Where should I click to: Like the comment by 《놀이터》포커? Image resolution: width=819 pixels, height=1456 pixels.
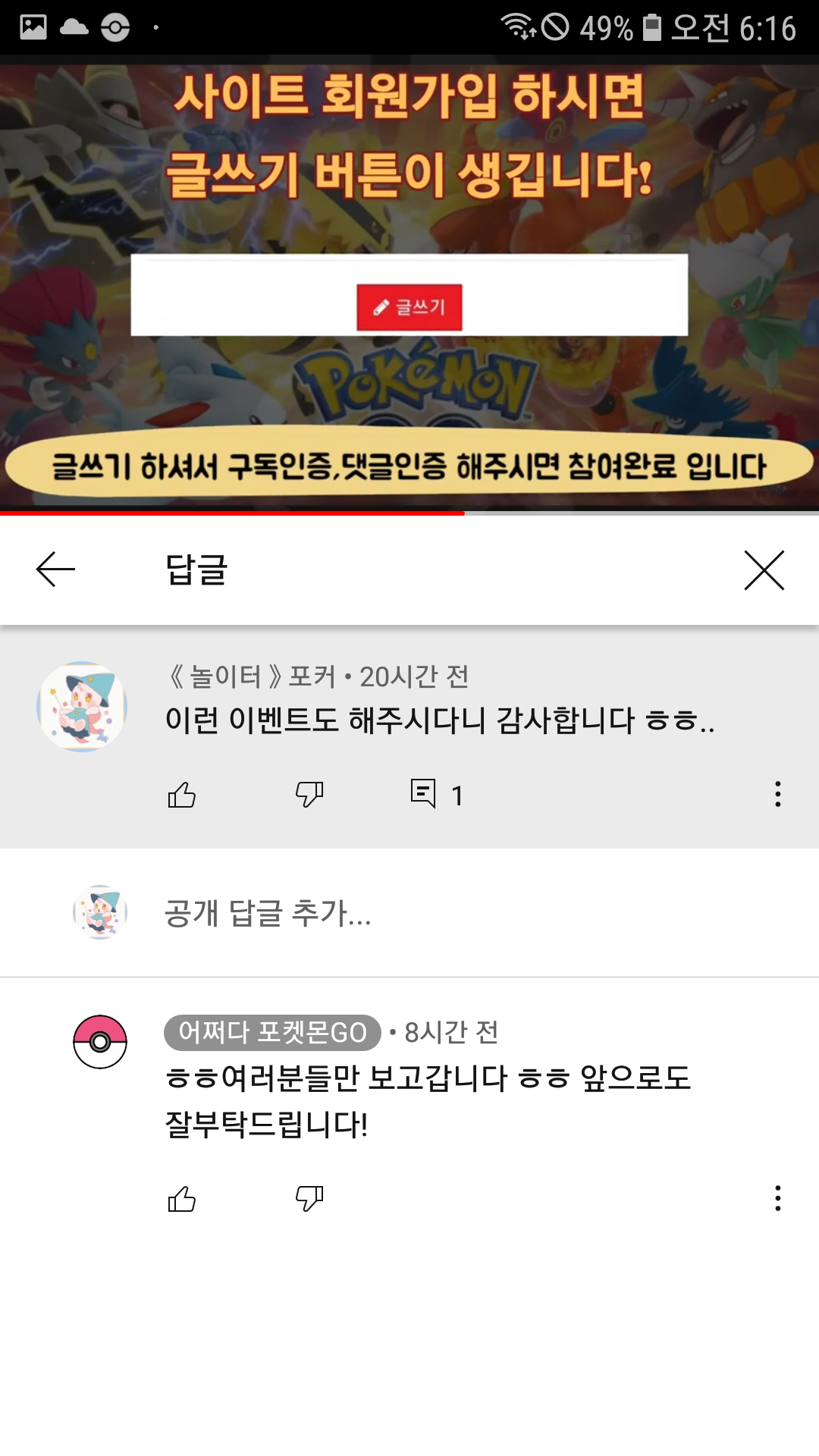pyautogui.click(x=181, y=795)
